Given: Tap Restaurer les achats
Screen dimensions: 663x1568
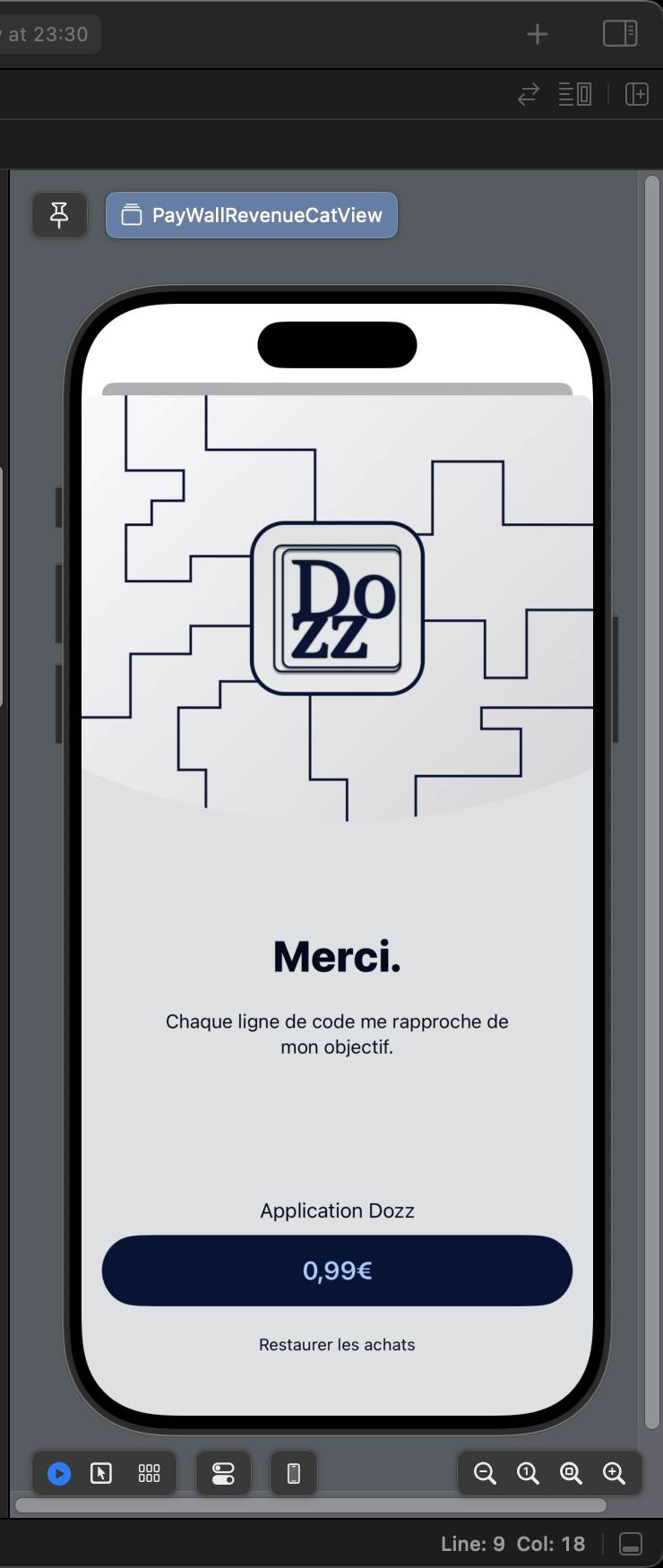Looking at the screenshot, I should pos(337,1345).
